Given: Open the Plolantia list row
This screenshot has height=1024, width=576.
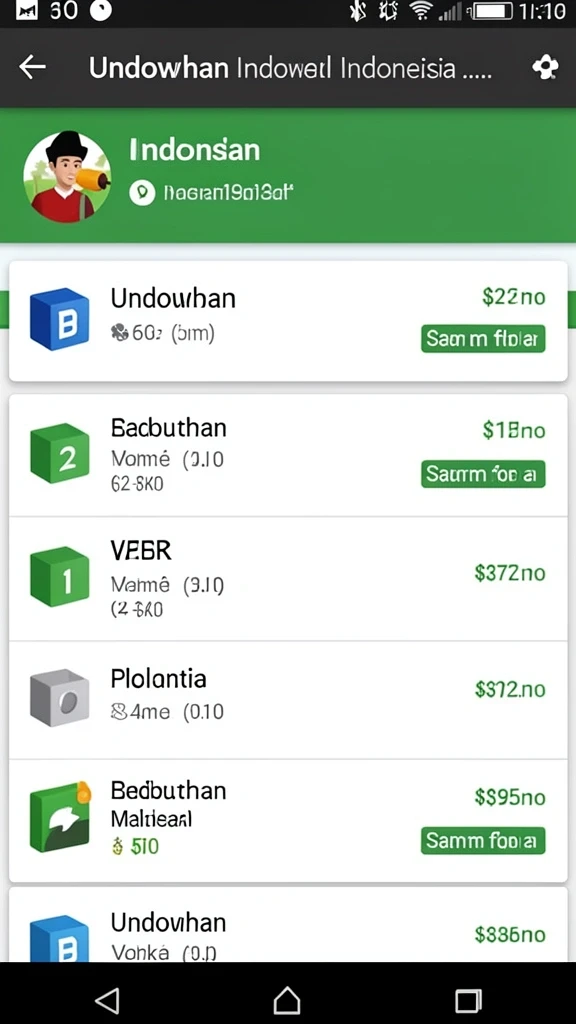Looking at the screenshot, I should 288,700.
